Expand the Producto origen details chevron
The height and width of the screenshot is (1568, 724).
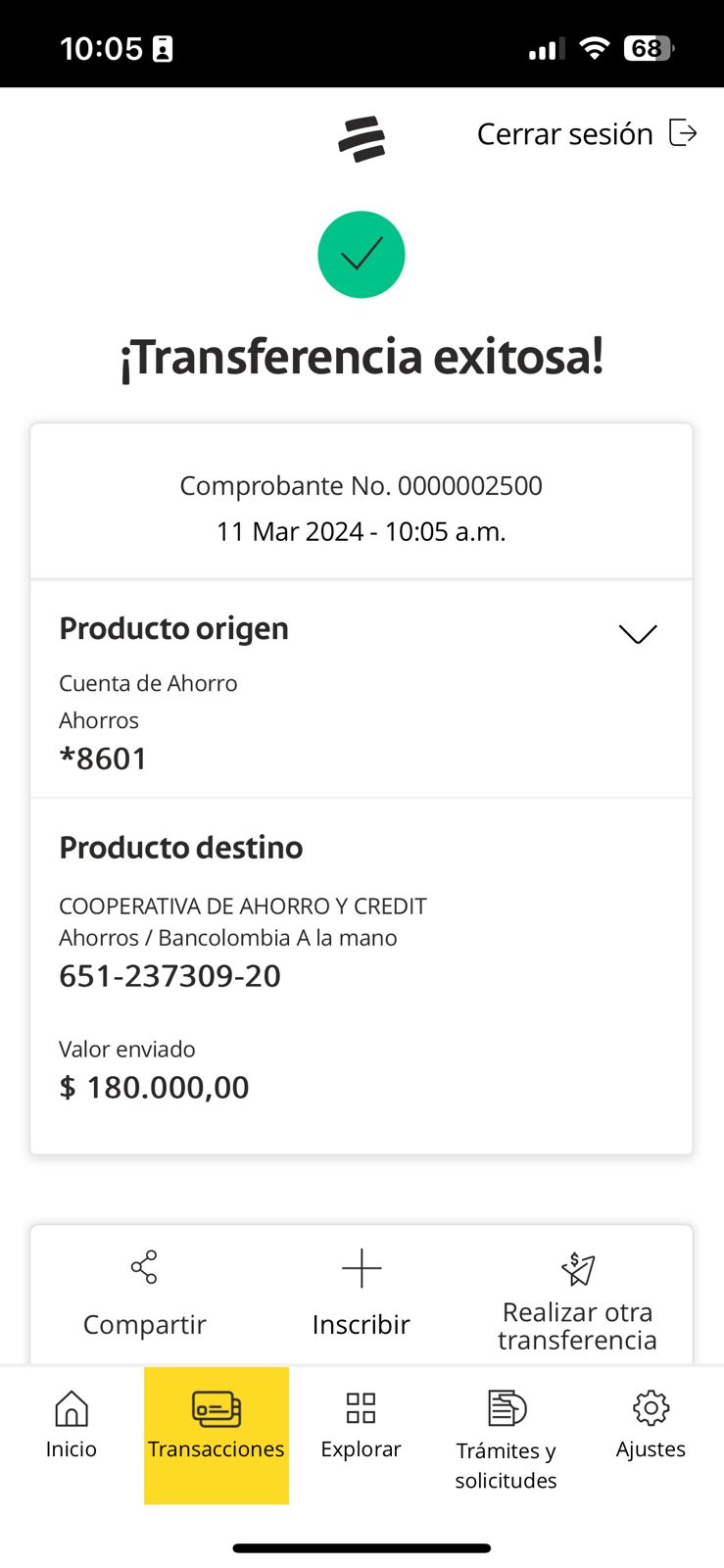[x=638, y=634]
